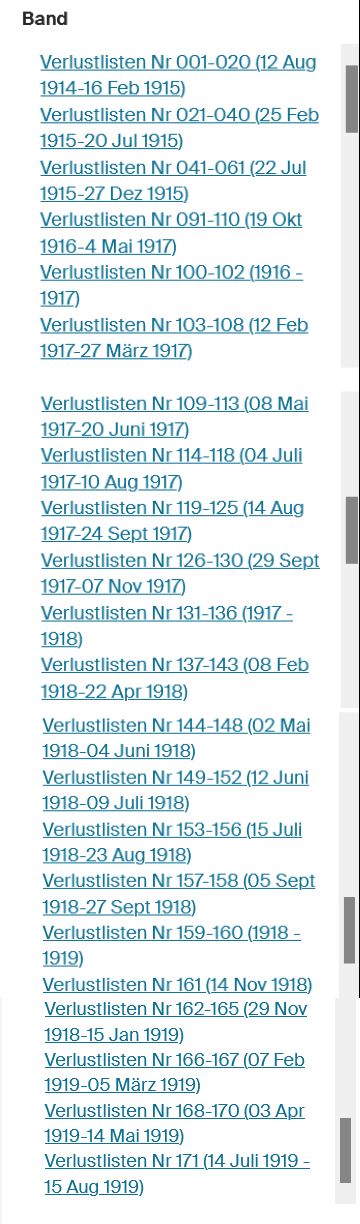360x1224 pixels.
Task: Open Verlustlisten Nr 161 (14 Nov 1918)
Action: [x=177, y=984]
